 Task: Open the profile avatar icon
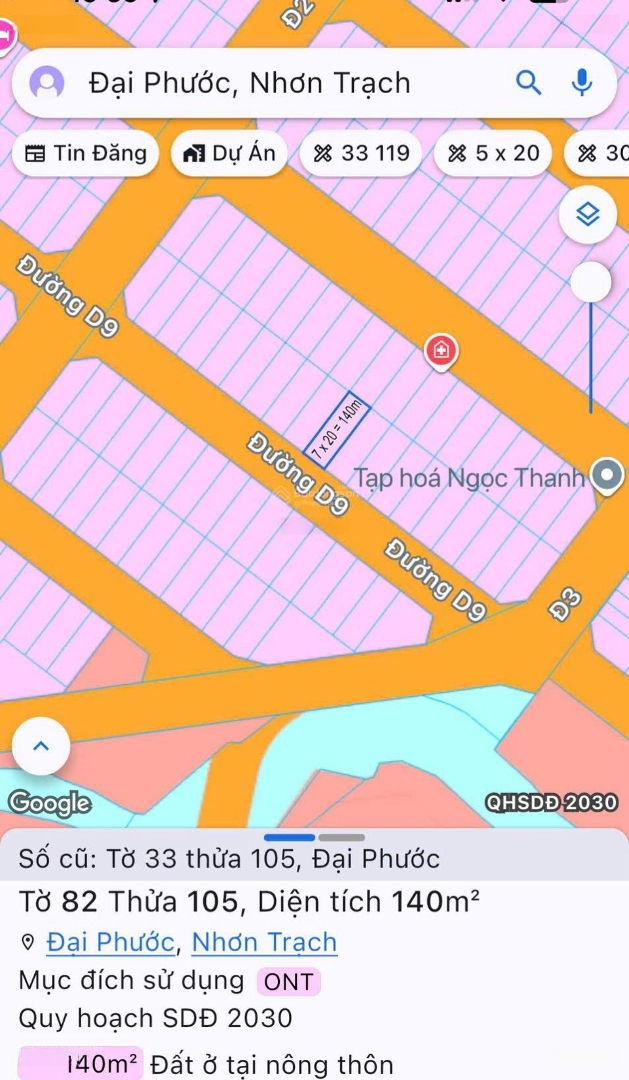point(47,82)
